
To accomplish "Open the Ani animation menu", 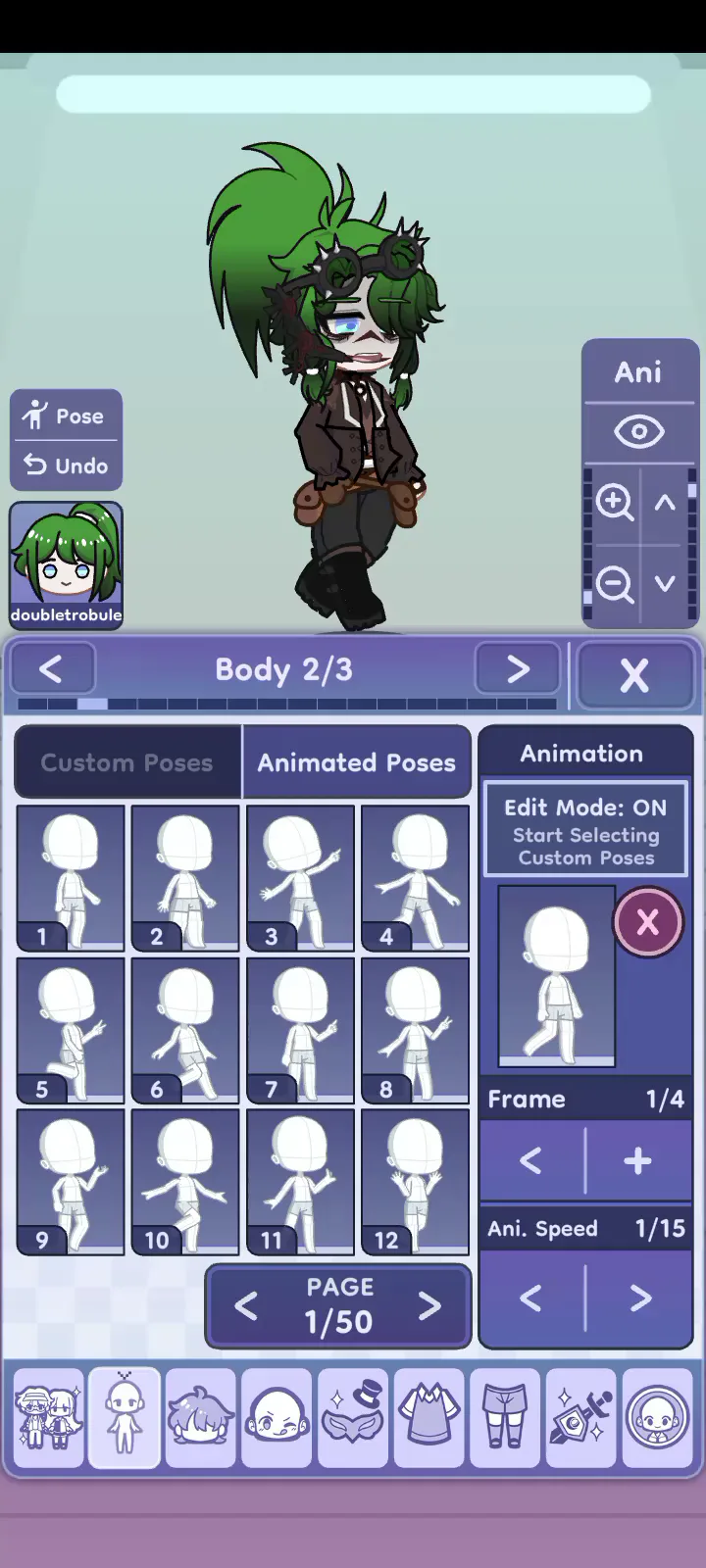I will [x=638, y=372].
